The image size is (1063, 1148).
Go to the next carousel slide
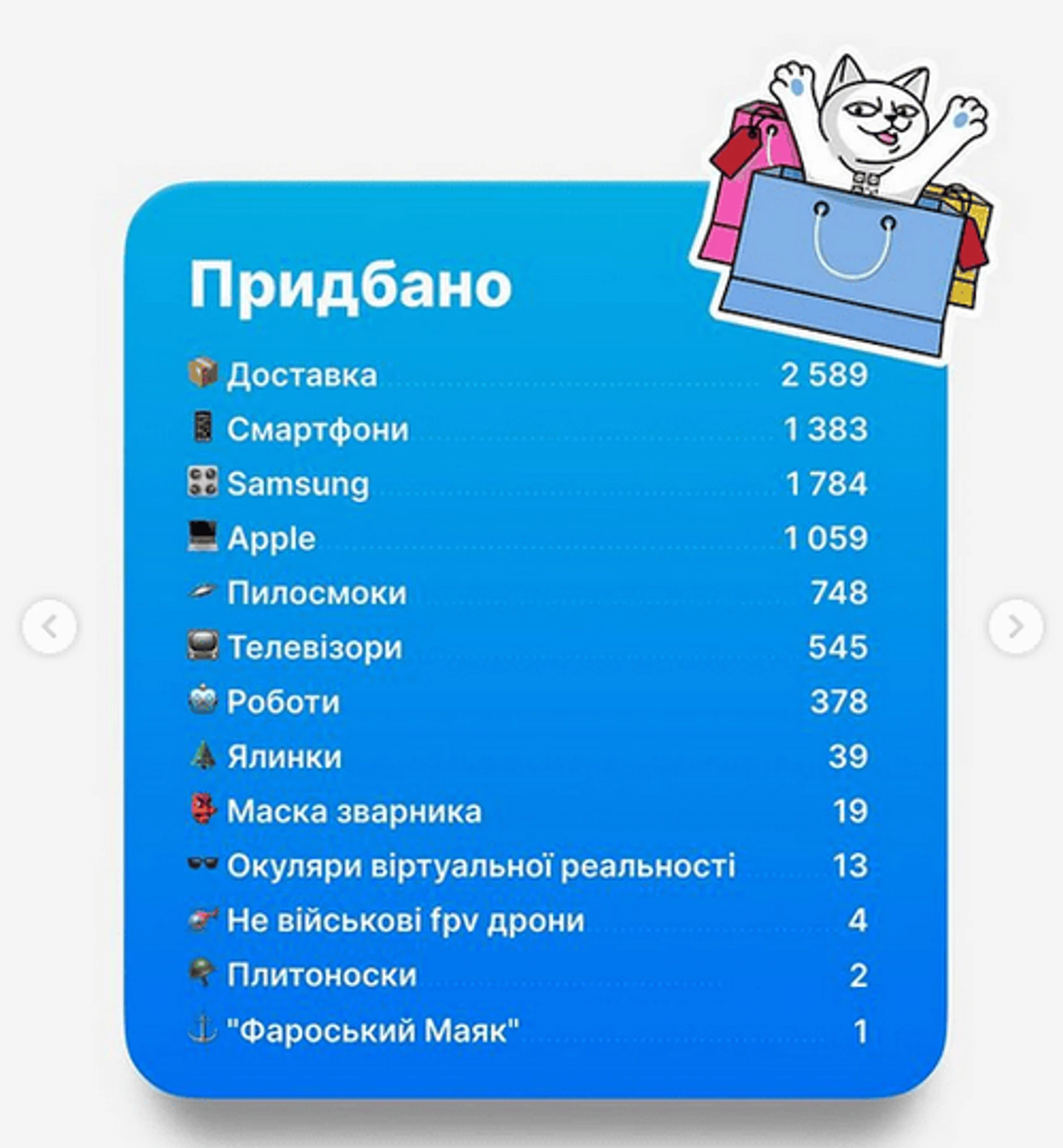[1015, 627]
